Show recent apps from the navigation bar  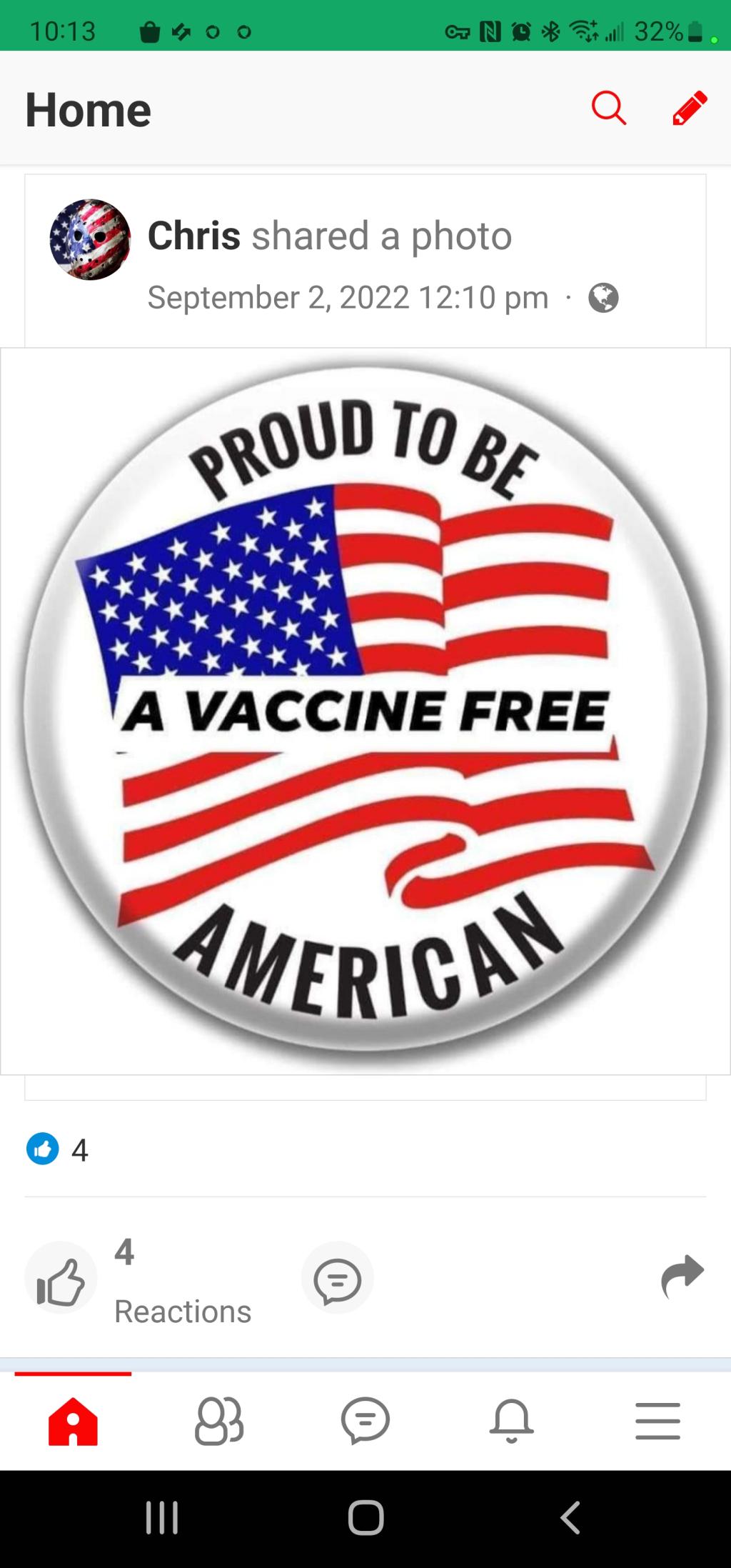pos(162,1518)
